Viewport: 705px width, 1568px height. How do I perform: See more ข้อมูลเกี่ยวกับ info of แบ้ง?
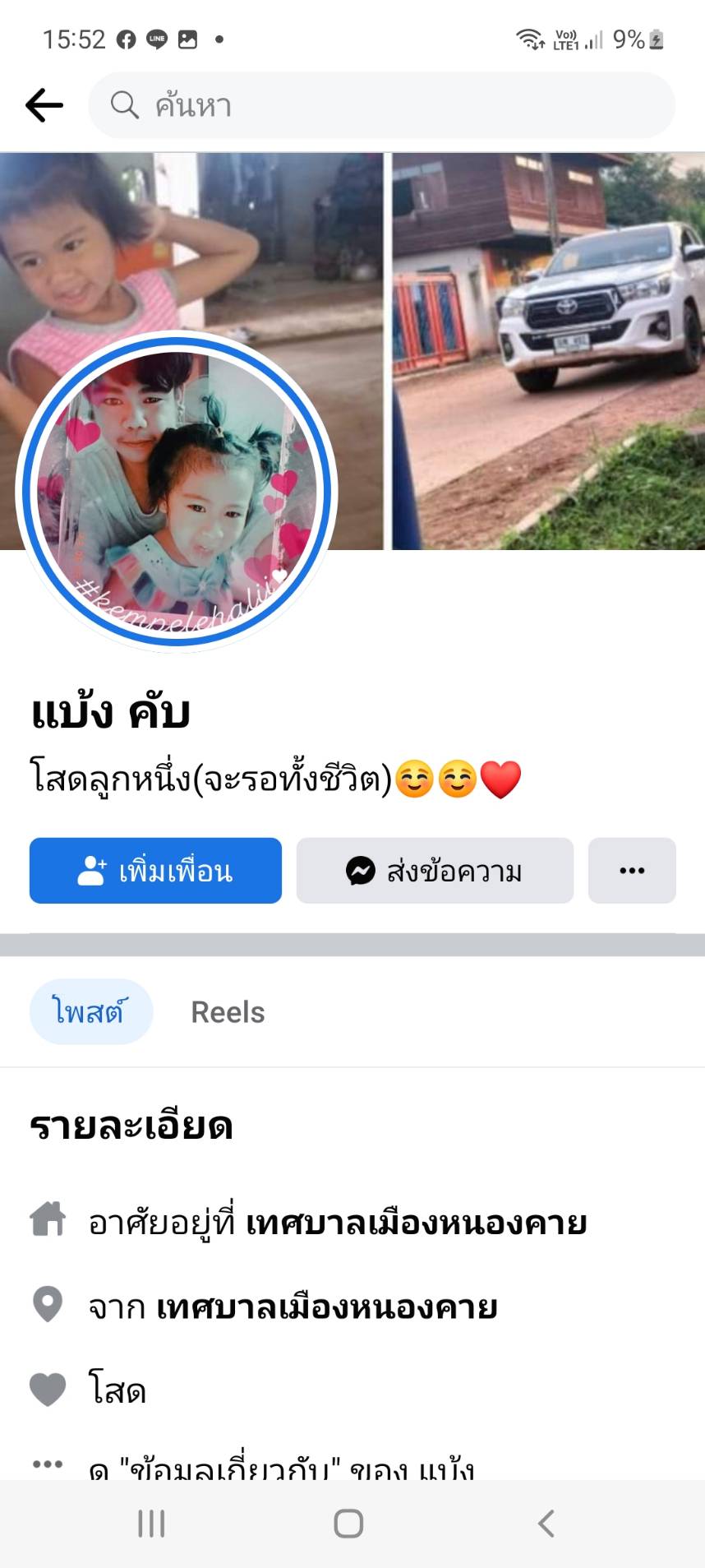(x=281, y=1466)
